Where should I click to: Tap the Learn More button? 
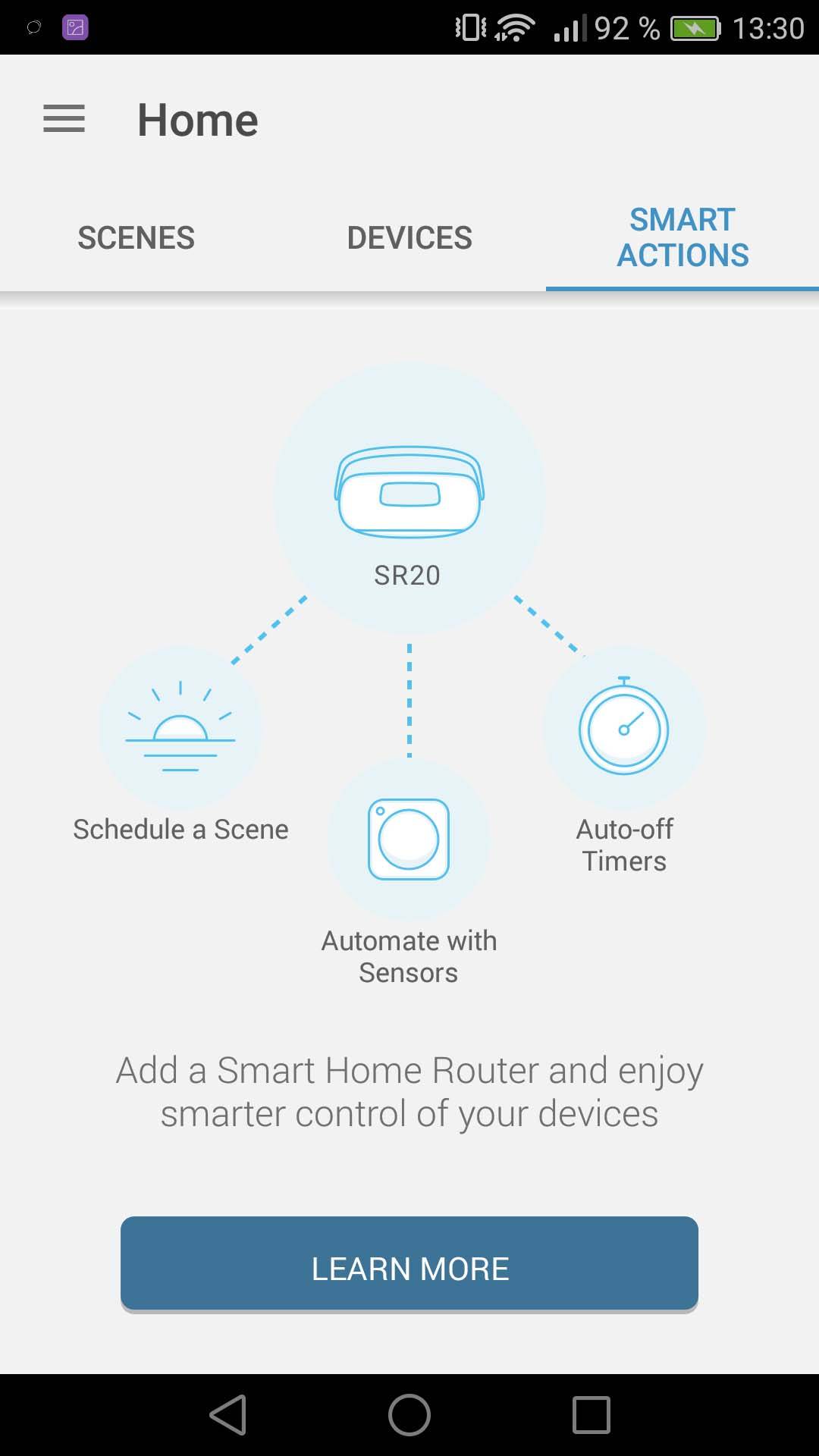click(x=409, y=1263)
